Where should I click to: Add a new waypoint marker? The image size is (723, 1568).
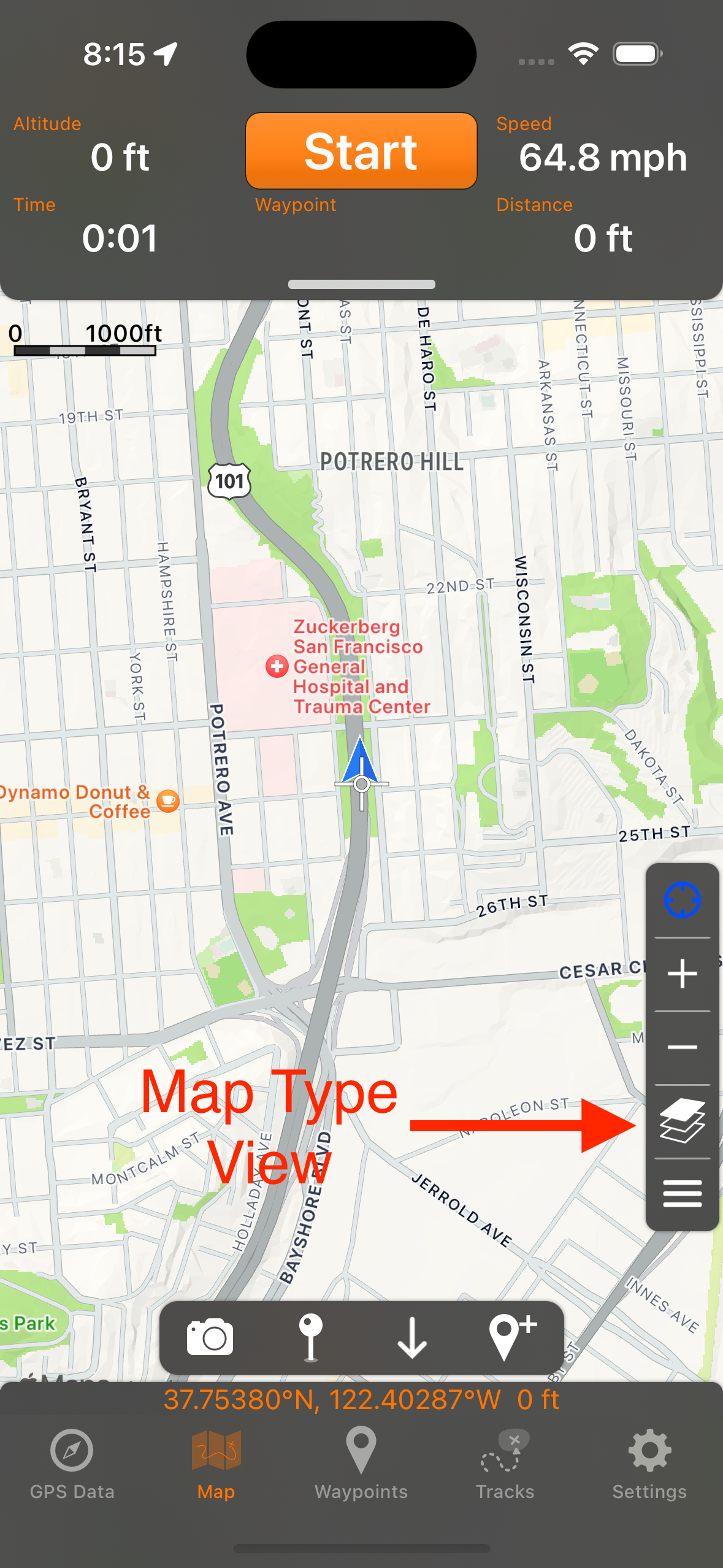pos(511,1337)
